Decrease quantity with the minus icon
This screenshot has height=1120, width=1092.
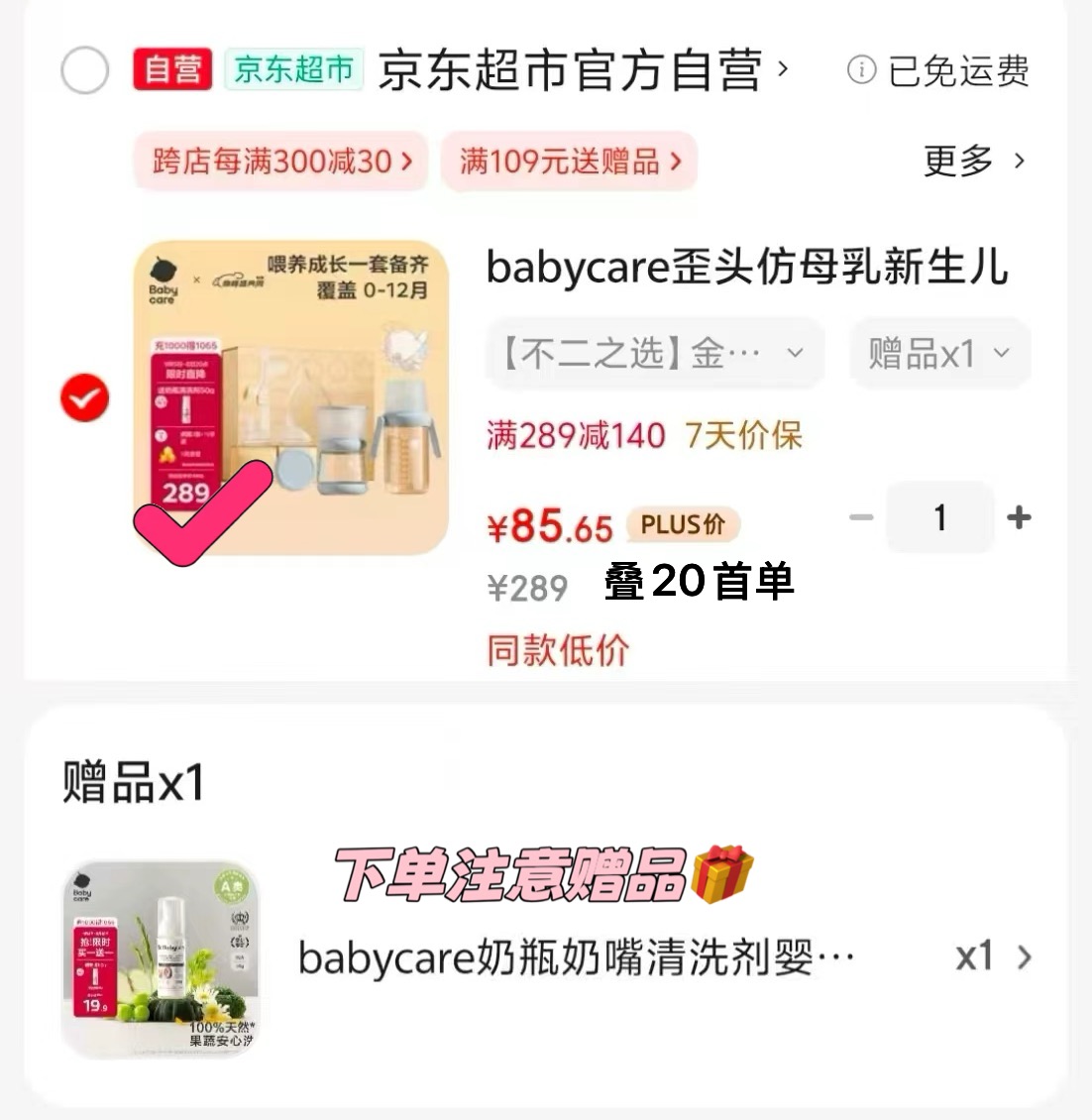tap(860, 516)
